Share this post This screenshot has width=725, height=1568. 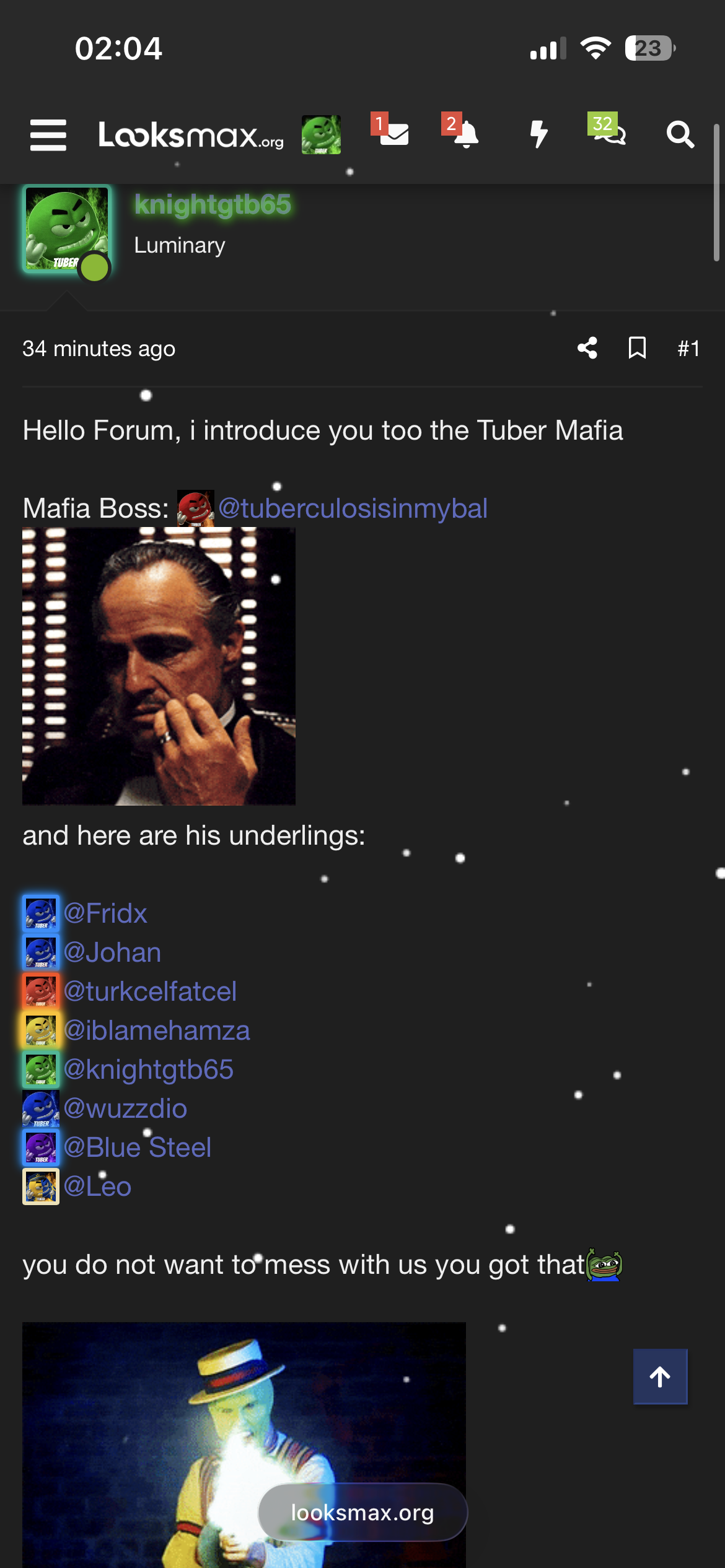click(x=587, y=348)
